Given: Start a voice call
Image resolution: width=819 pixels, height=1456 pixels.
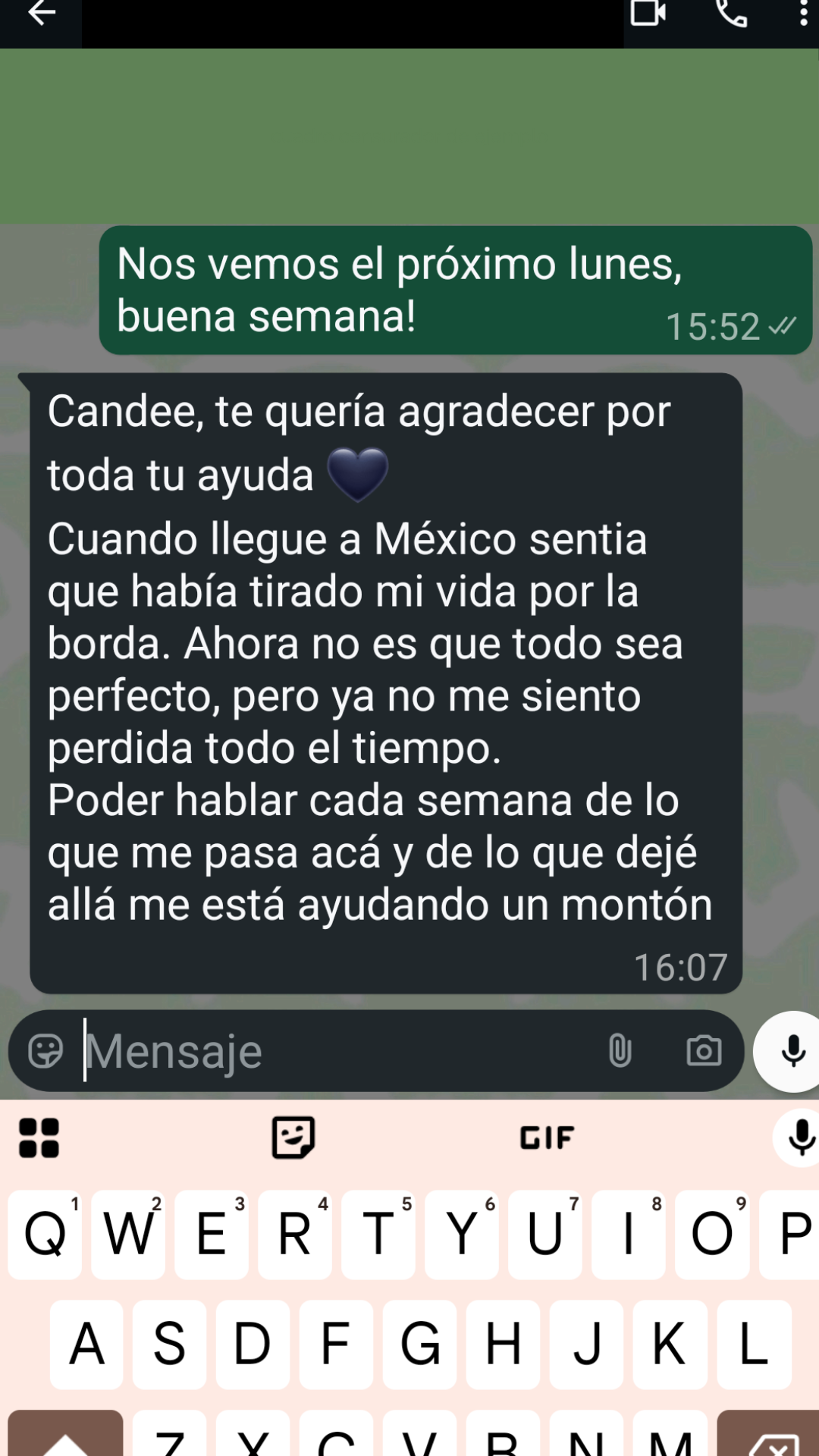Looking at the screenshot, I should tap(732, 13).
